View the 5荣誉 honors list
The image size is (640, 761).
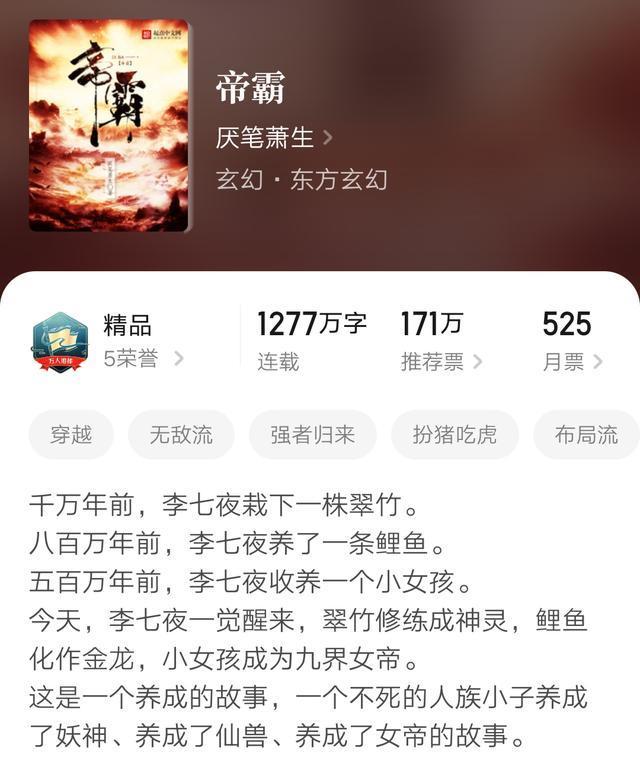pos(143,359)
